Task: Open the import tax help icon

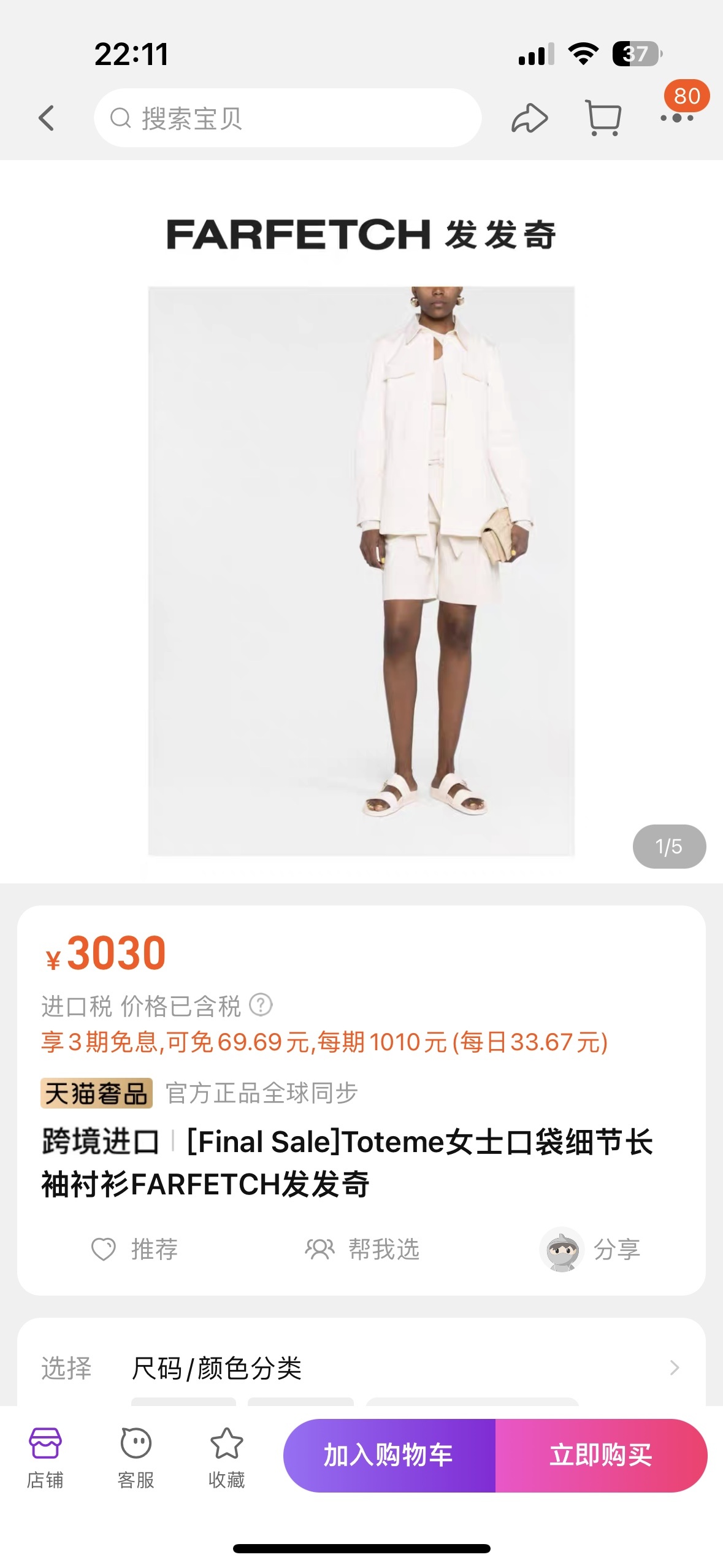Action: [x=261, y=1005]
